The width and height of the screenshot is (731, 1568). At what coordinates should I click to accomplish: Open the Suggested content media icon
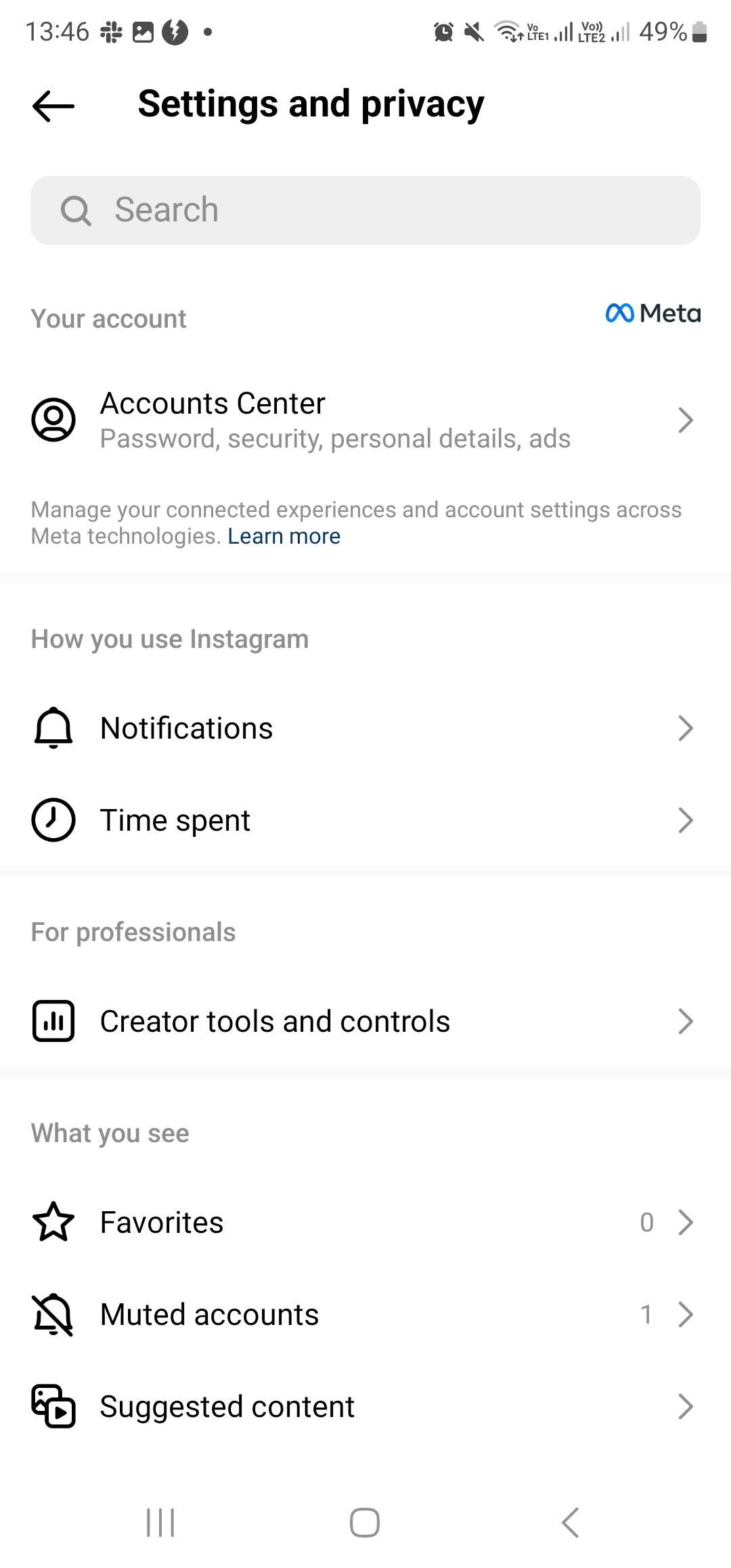point(53,1406)
